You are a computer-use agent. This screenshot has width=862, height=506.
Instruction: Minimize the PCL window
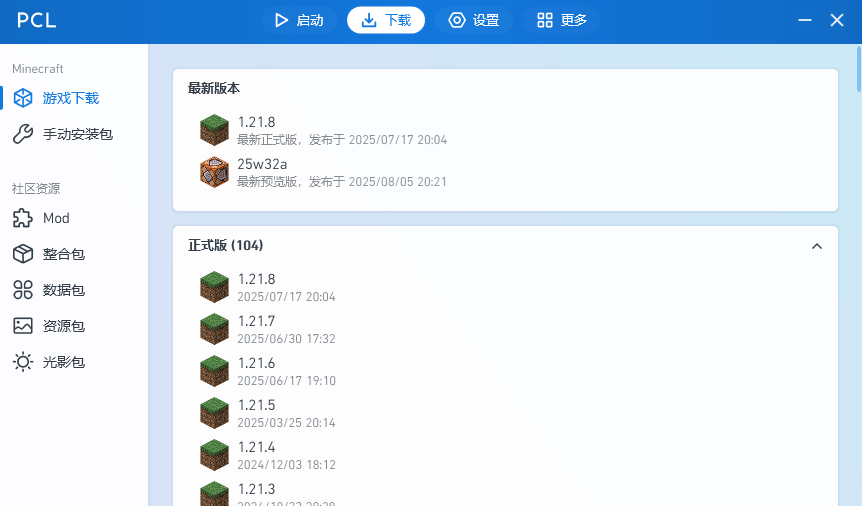coord(805,20)
